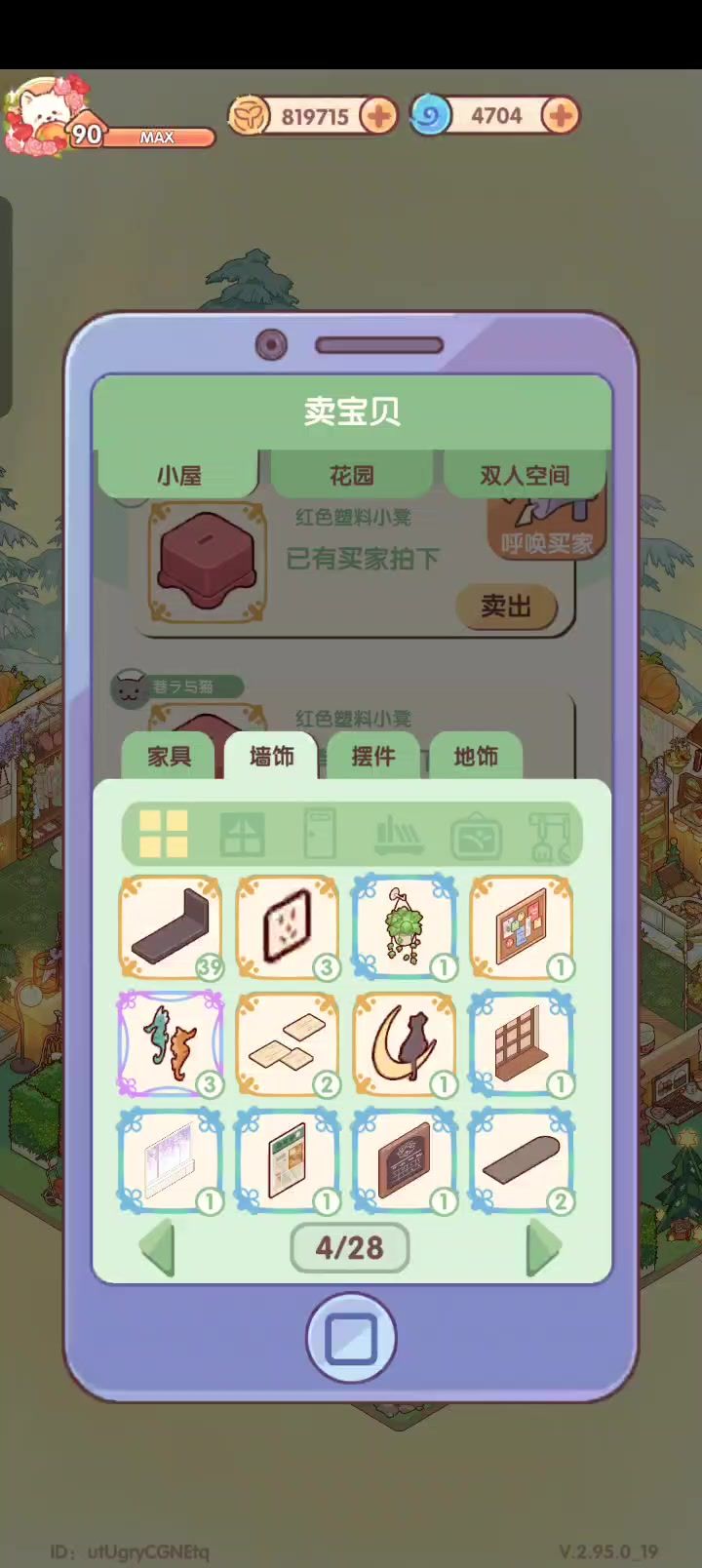
Task: Select the seahorse wall decoration
Action: [171, 1043]
